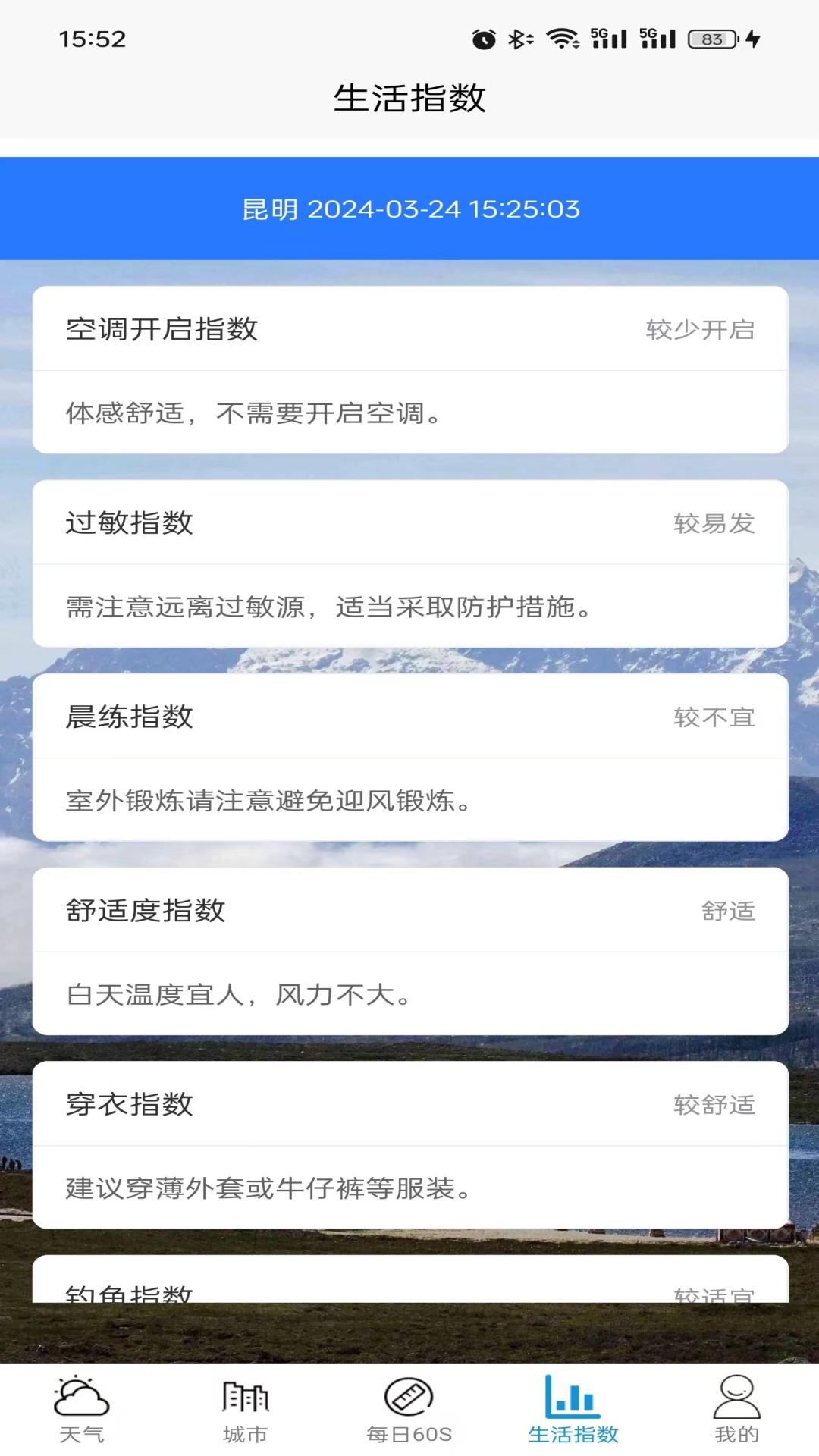Click the 较少开启 status label
The height and width of the screenshot is (1456, 819).
click(701, 329)
